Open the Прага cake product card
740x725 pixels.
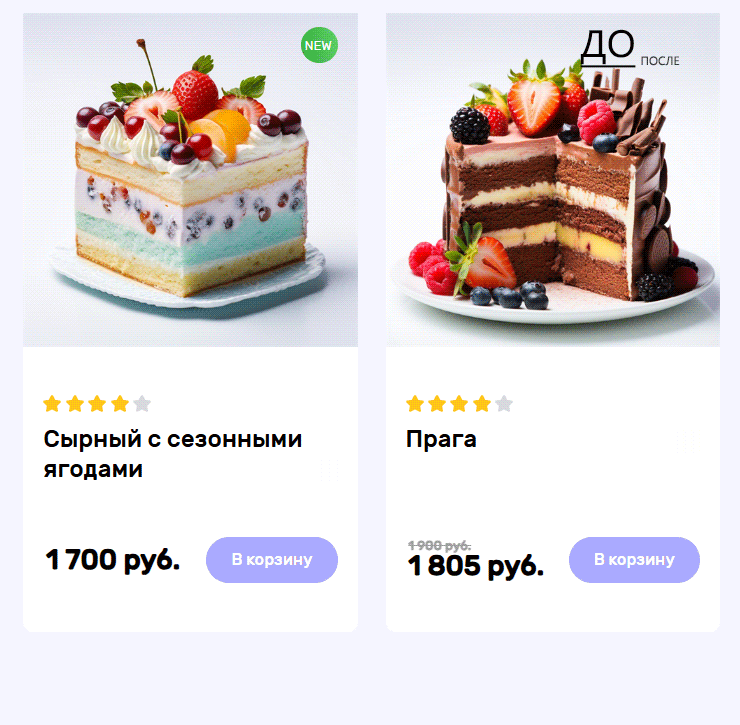pos(441,439)
